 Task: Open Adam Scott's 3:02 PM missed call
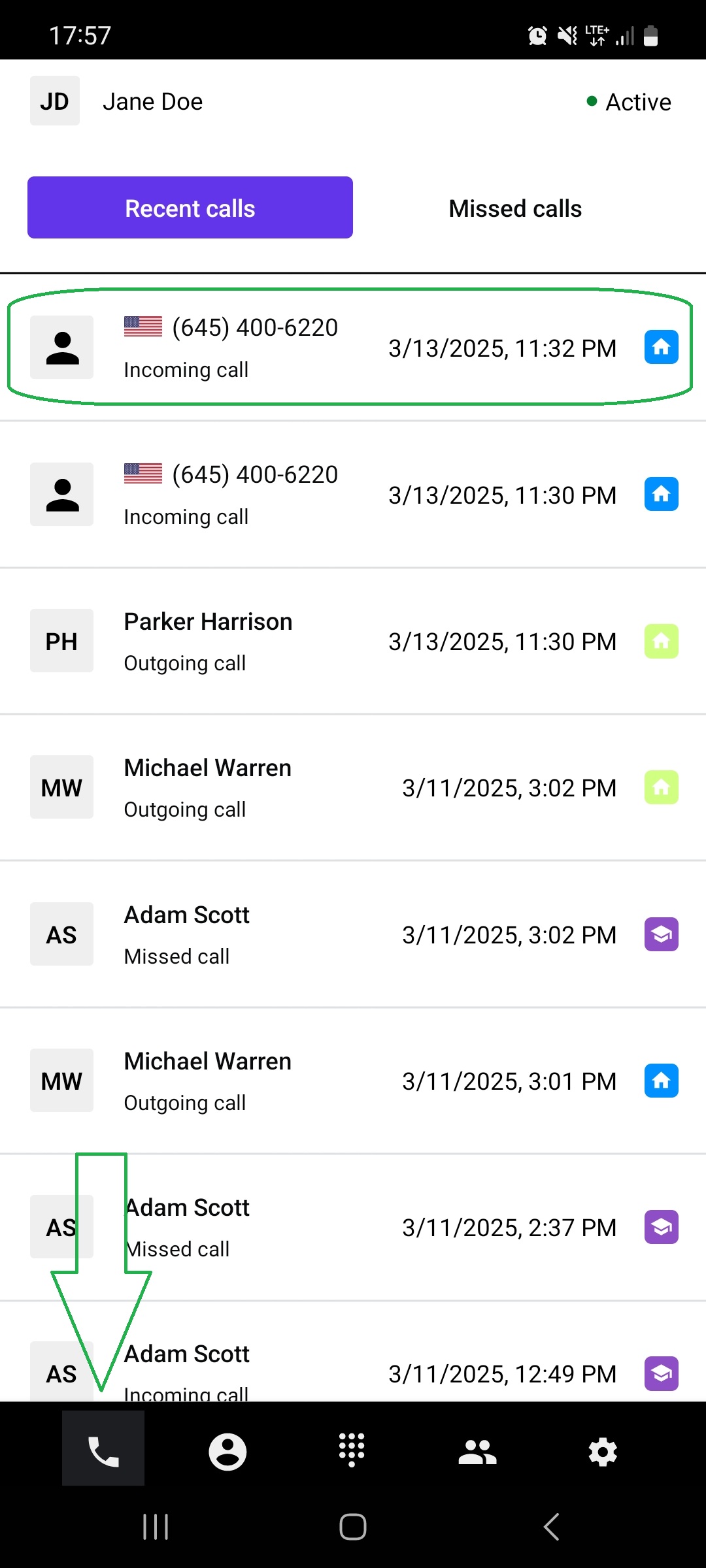353,935
